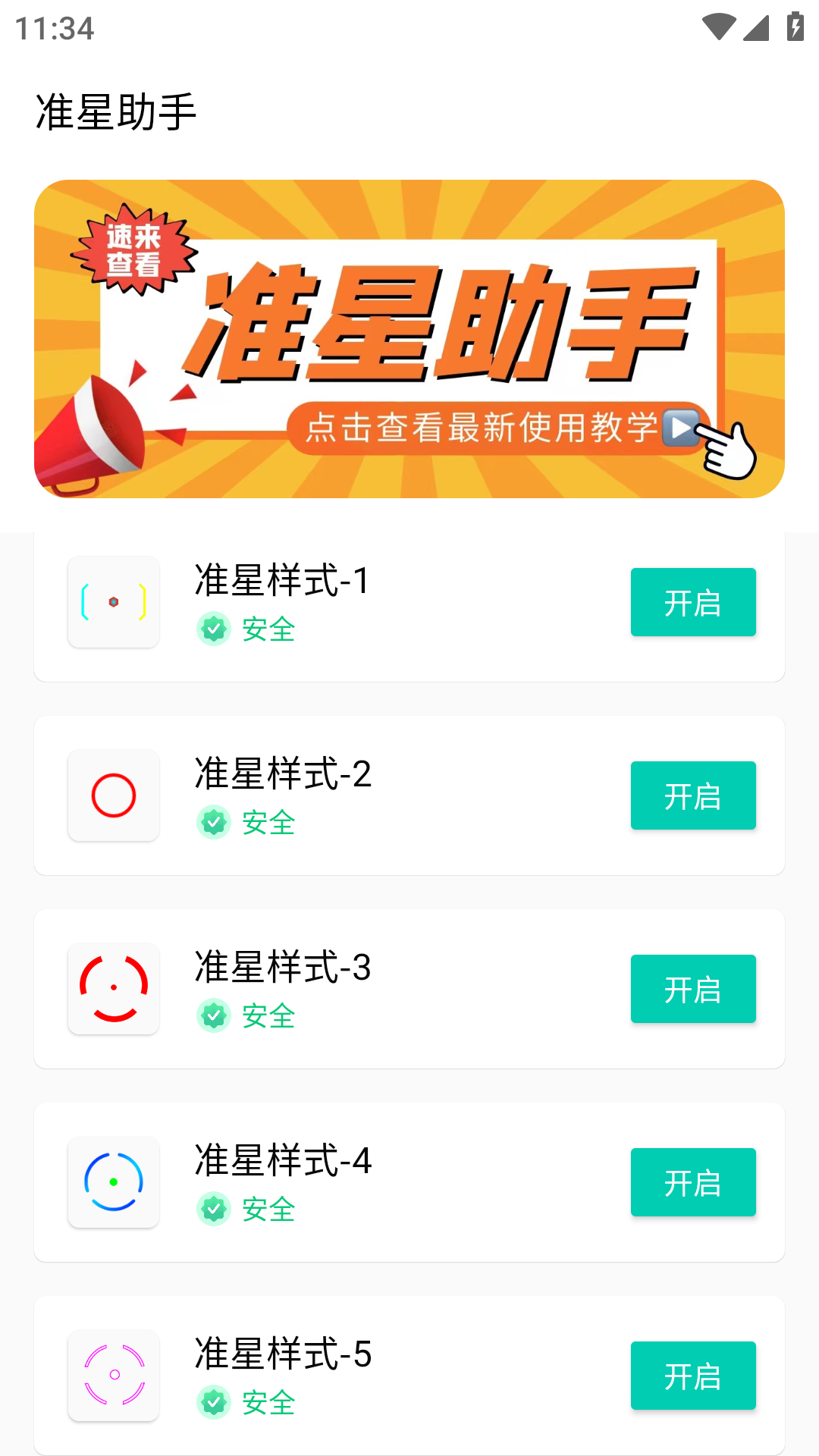Click the blue crosshair icon for style-4
The image size is (819, 1456).
tap(113, 1181)
